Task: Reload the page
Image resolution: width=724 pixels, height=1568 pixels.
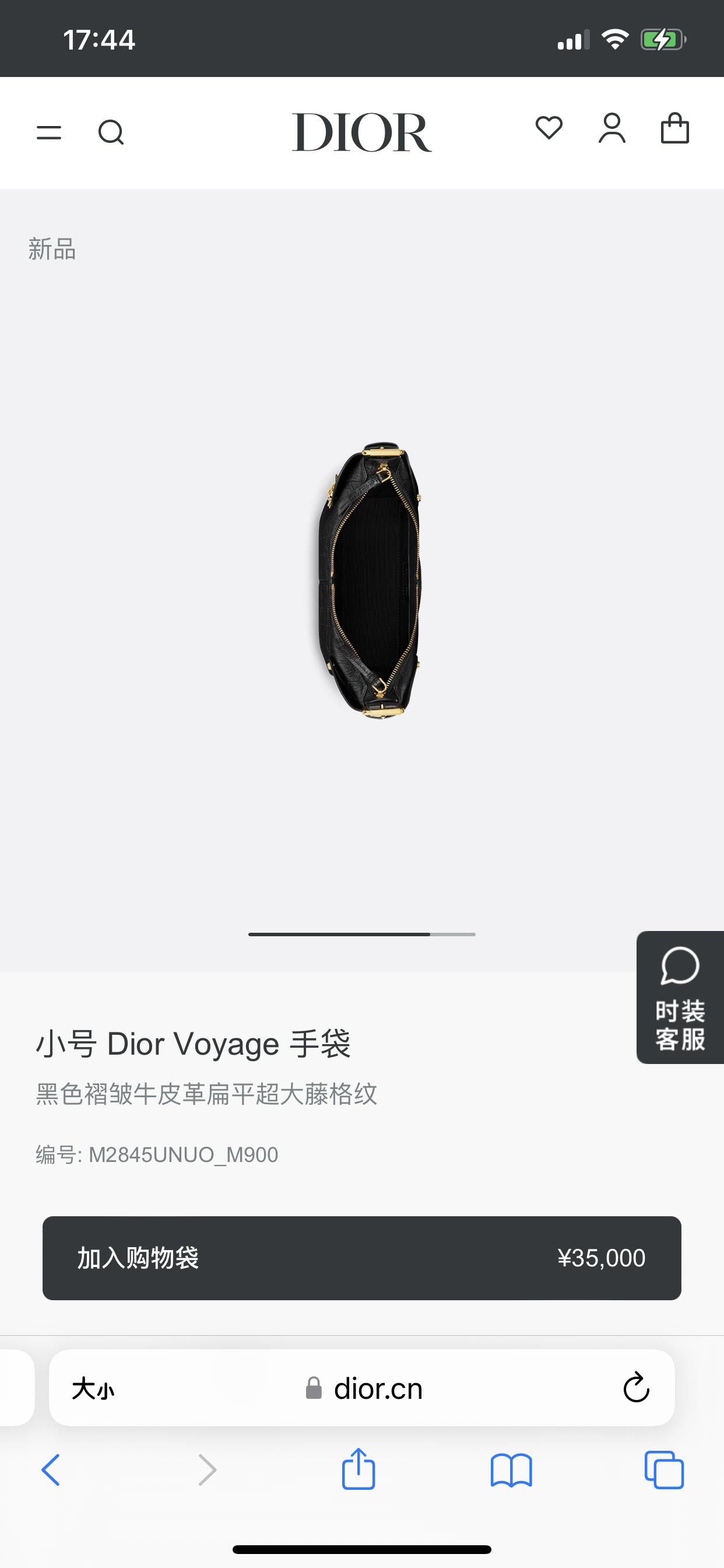Action: 637,1388
